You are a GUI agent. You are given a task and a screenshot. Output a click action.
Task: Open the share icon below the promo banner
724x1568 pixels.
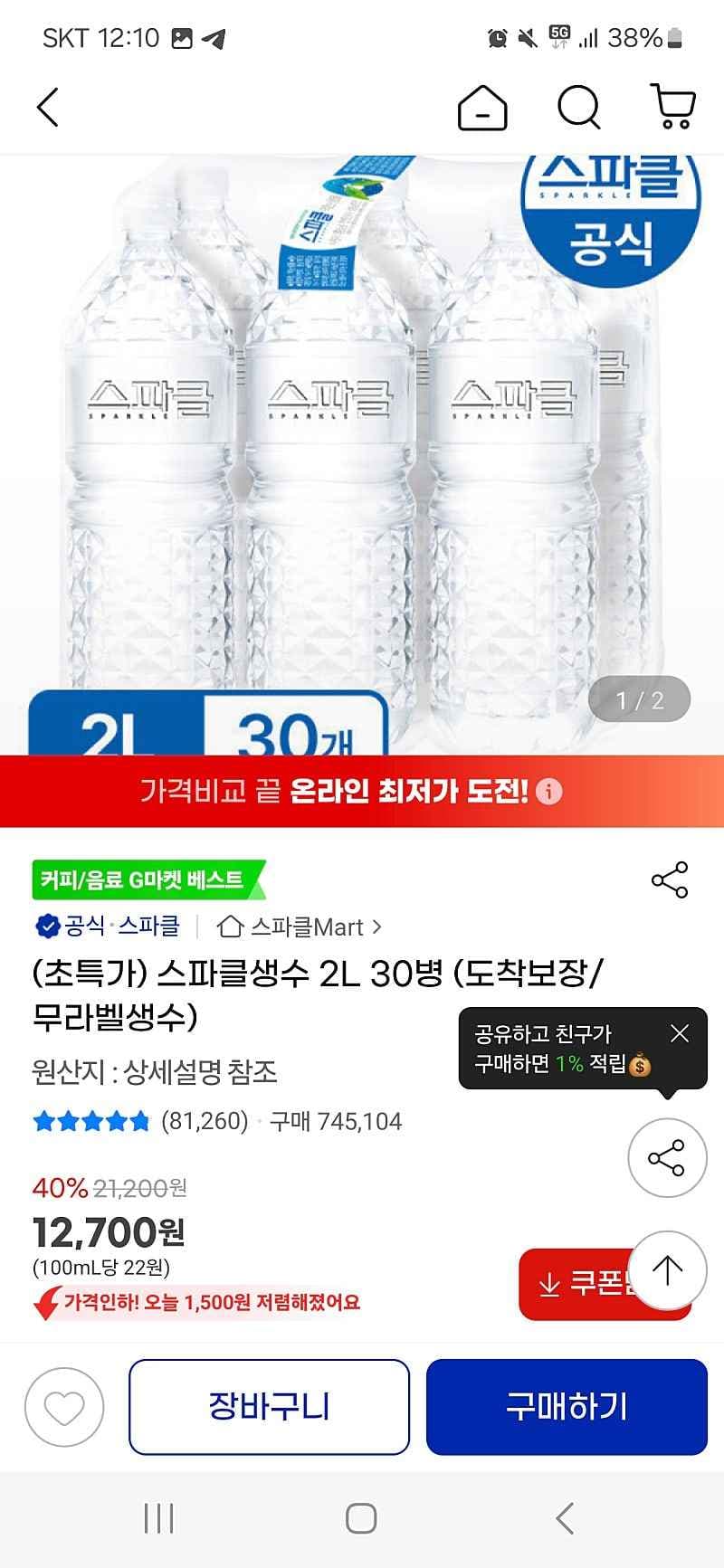click(671, 879)
